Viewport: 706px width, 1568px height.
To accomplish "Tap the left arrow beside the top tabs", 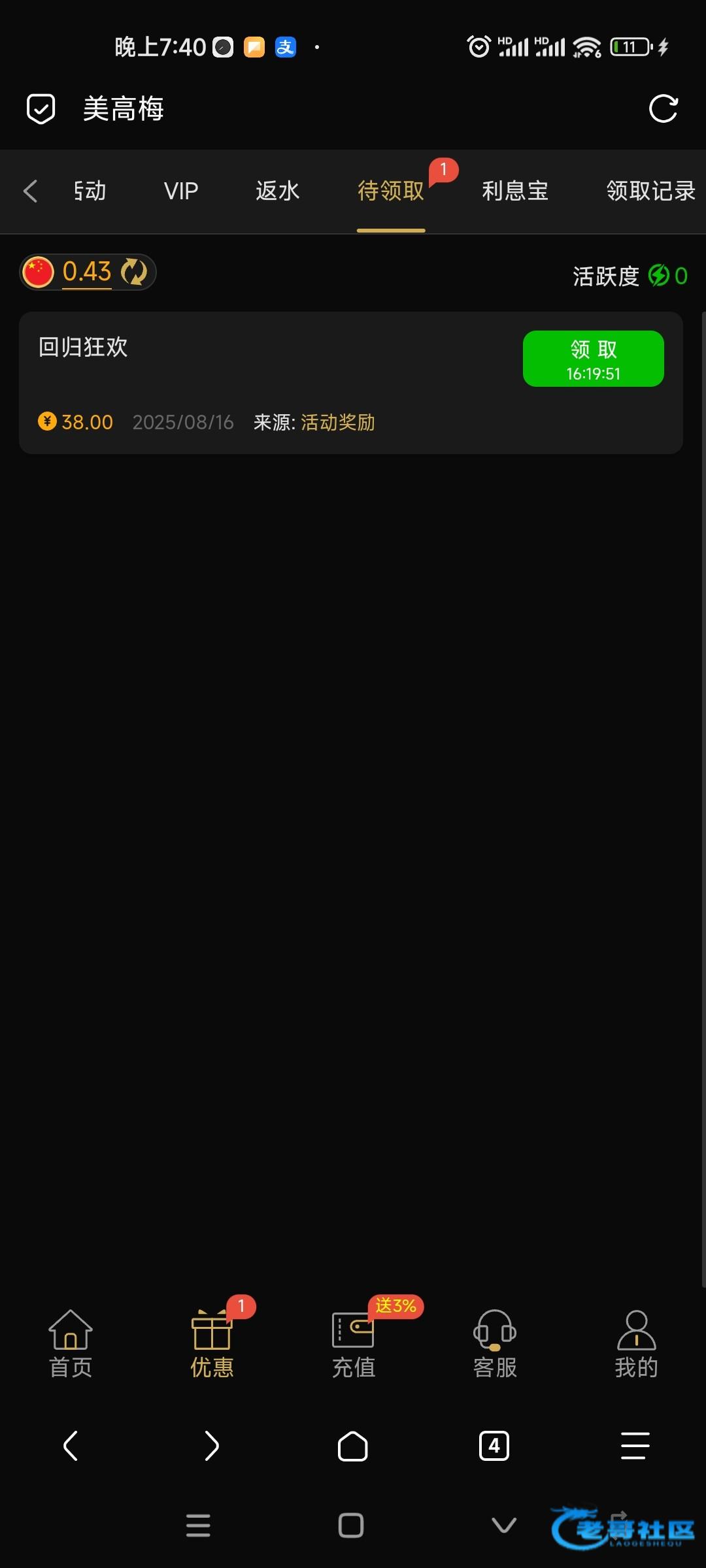I will point(30,191).
